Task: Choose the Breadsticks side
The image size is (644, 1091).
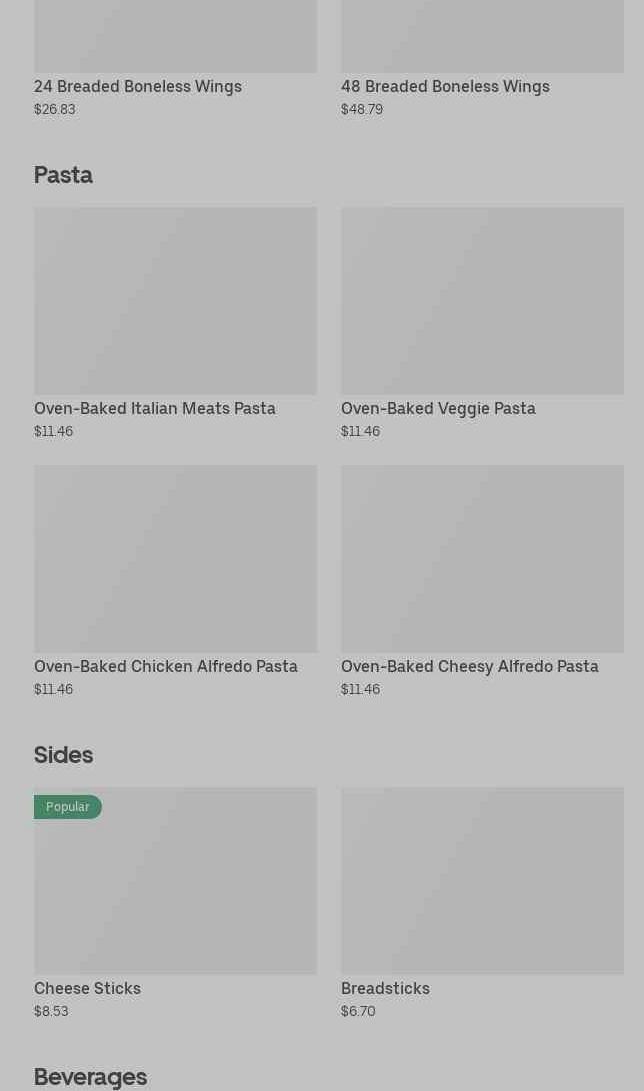Action: [x=482, y=900]
